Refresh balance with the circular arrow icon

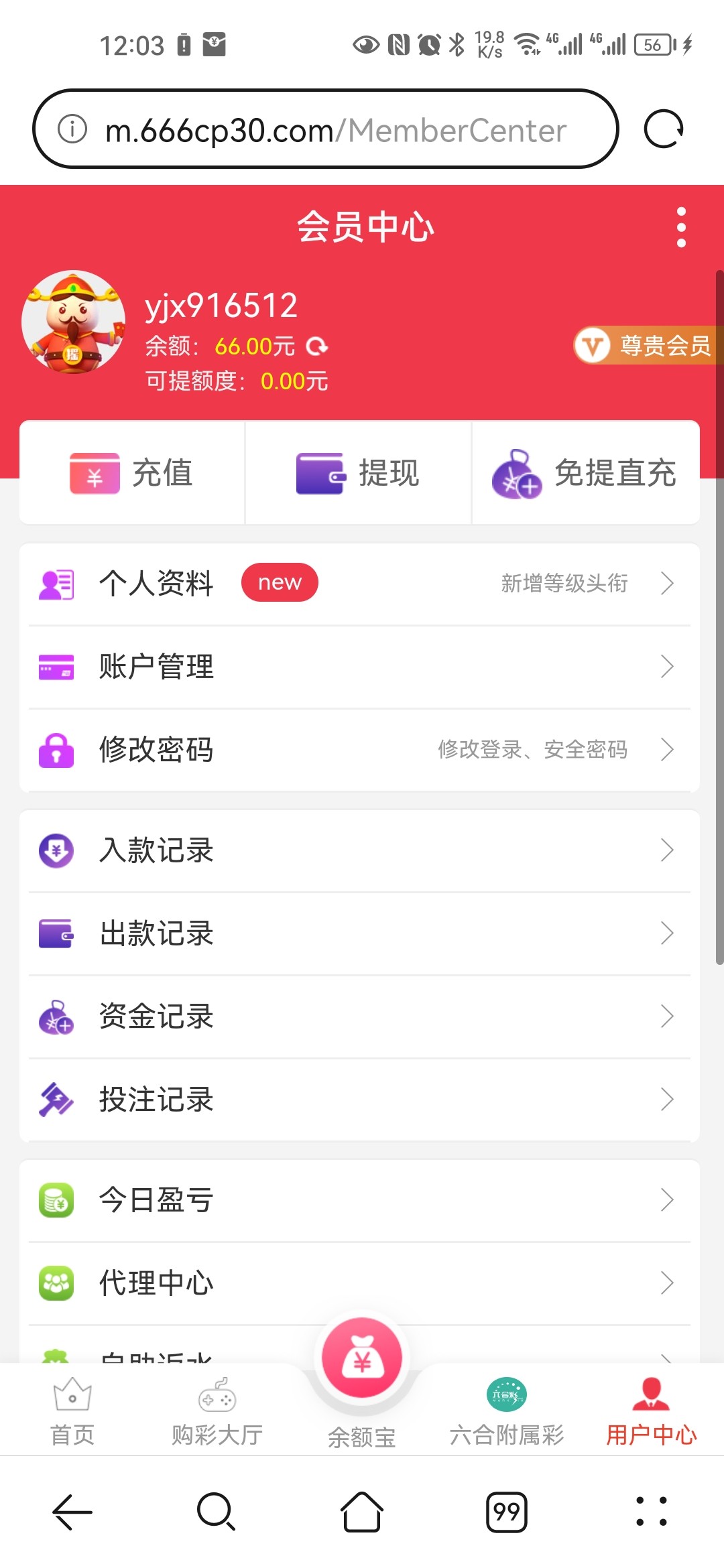pos(318,346)
